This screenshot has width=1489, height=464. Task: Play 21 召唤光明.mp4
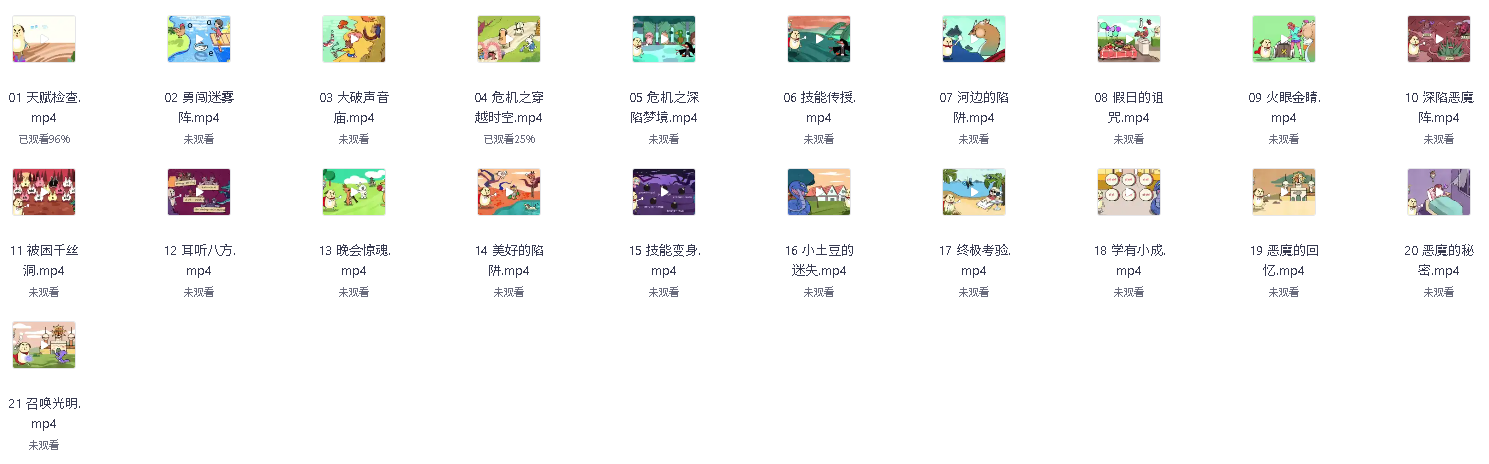[x=43, y=345]
